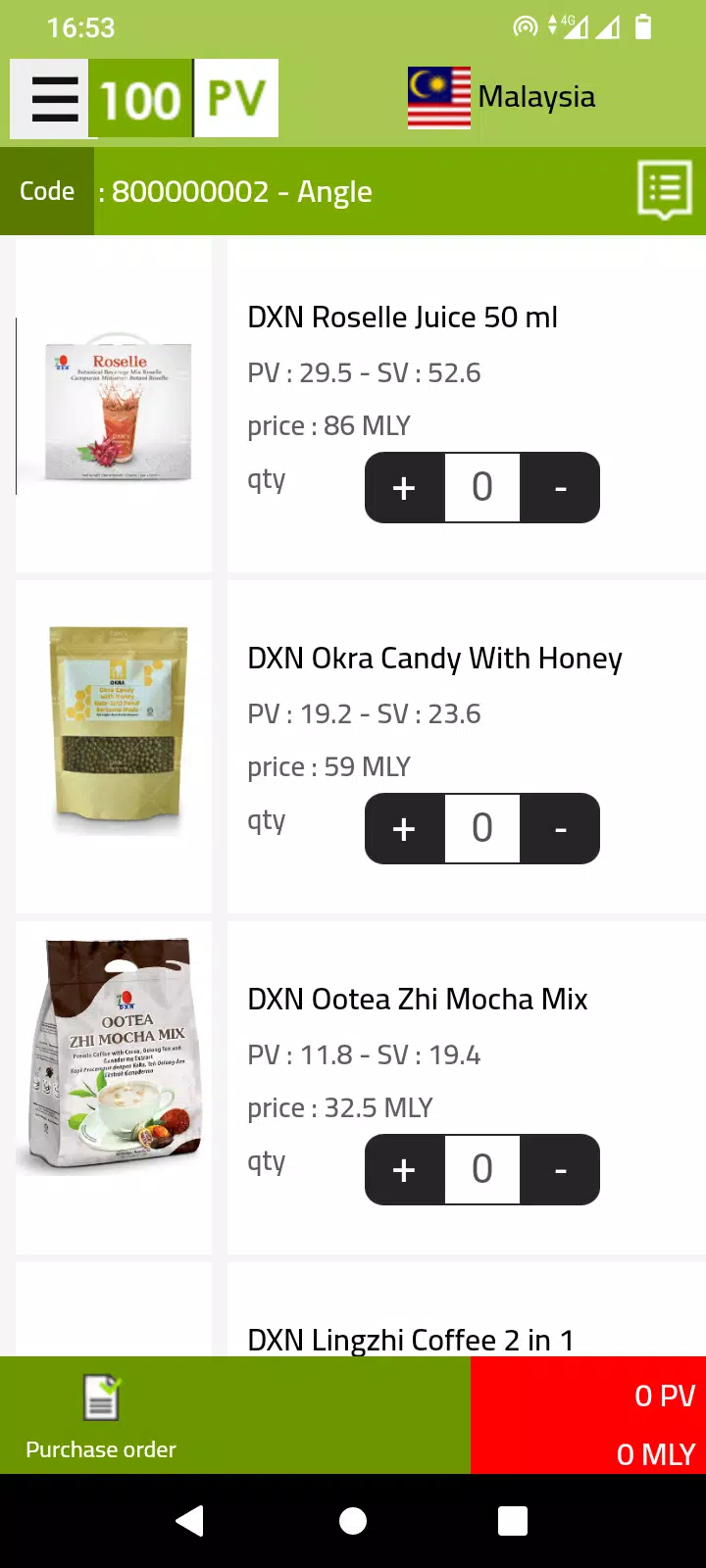Open the order list icon in code bar

665,190
